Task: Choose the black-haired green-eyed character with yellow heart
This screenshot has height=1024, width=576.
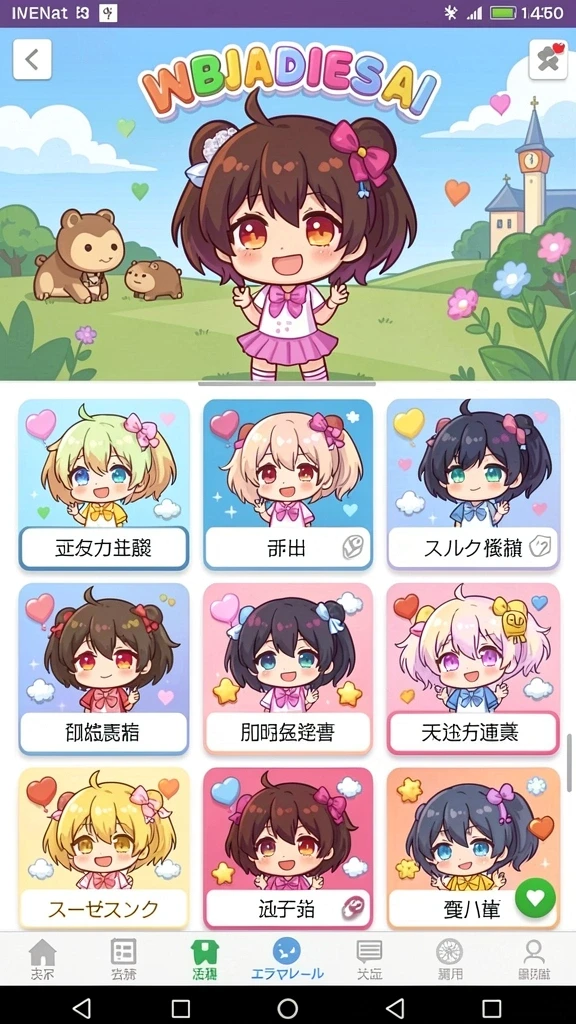Action: click(x=473, y=484)
